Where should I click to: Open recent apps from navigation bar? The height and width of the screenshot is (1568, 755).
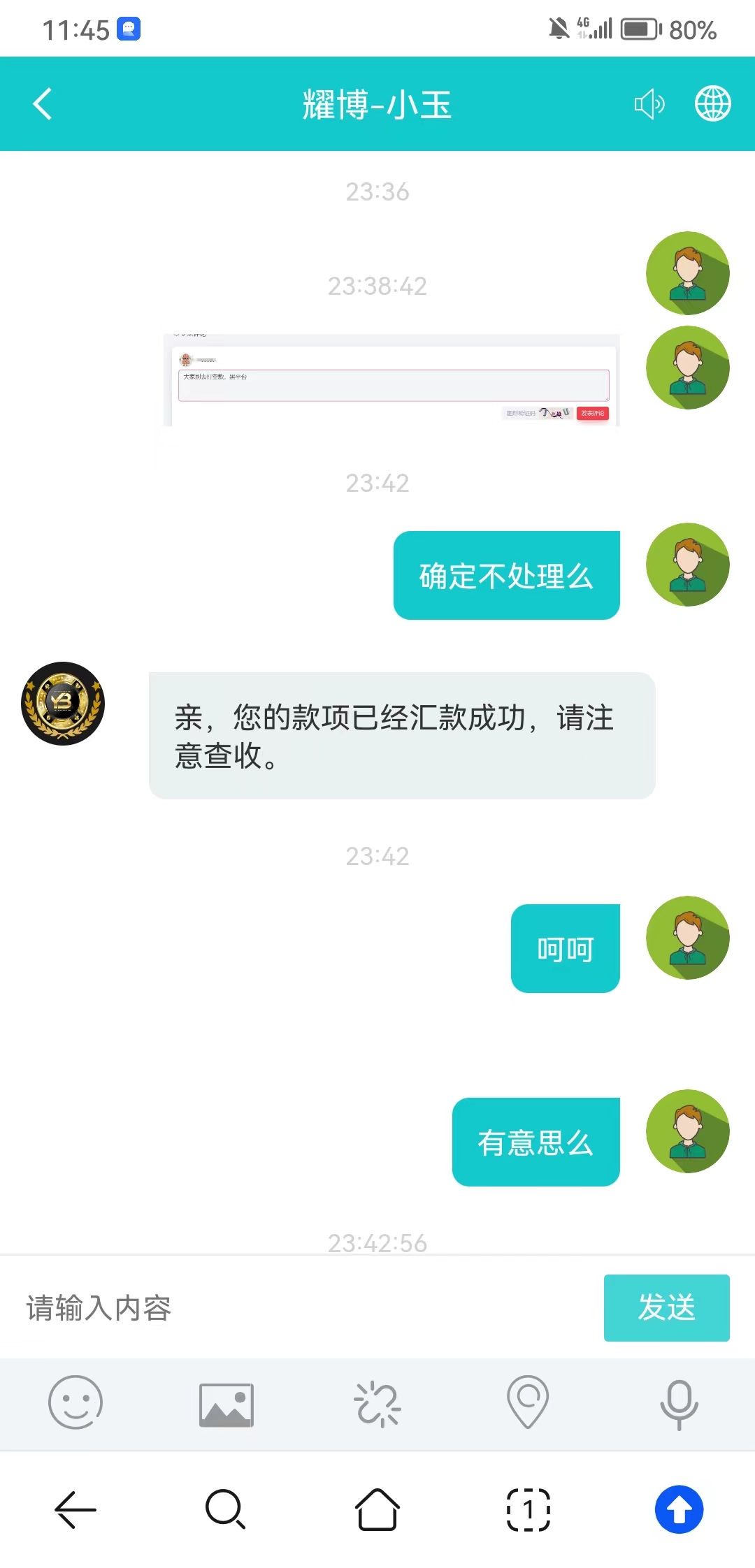pyautogui.click(x=528, y=1509)
